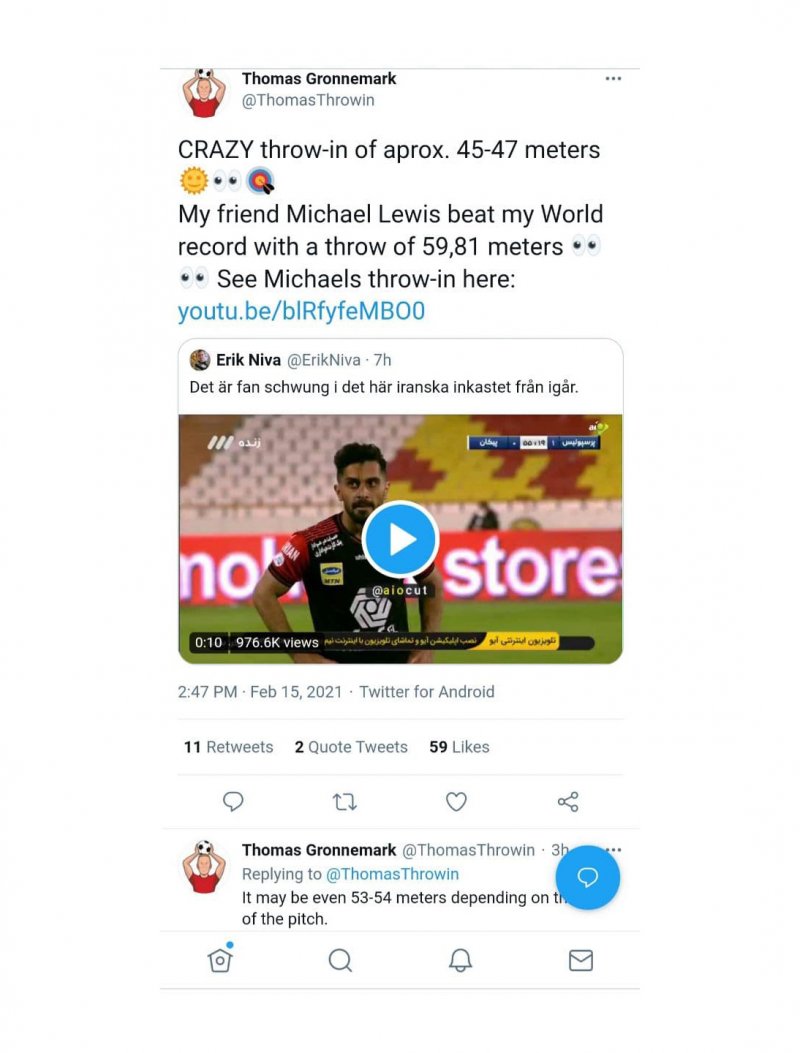Reply to the tweet
Image resolution: width=800 pixels, height=1053 pixels.
tap(233, 801)
